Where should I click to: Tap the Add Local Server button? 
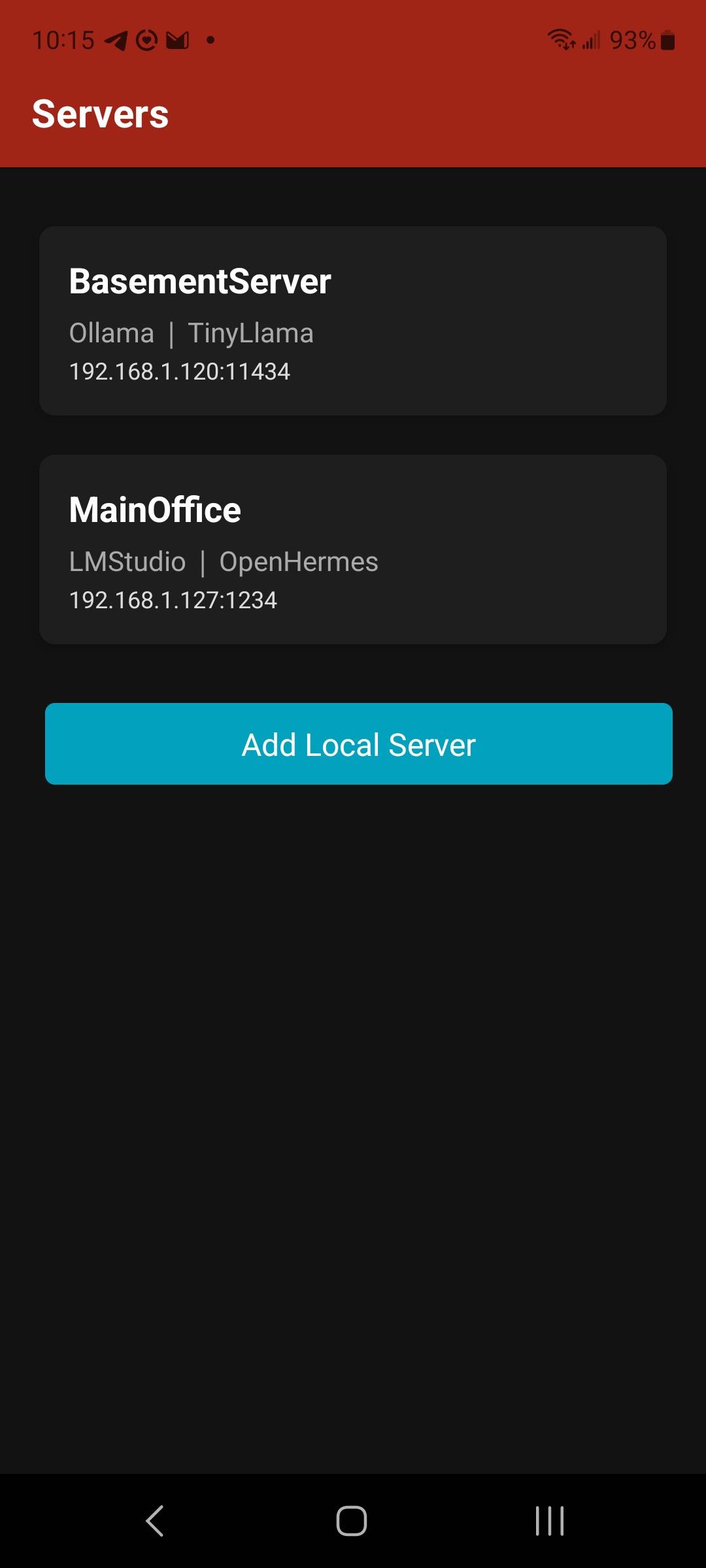click(x=358, y=744)
